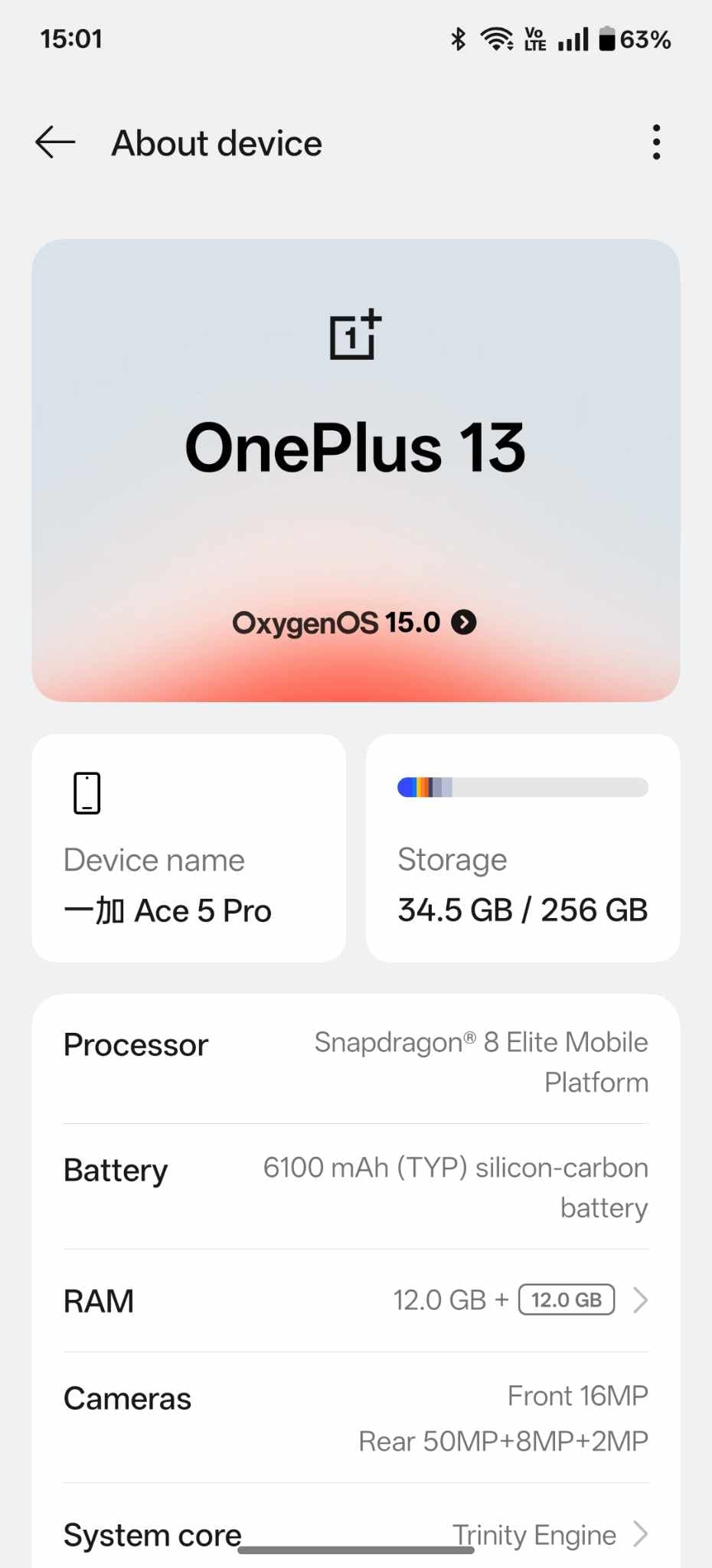Viewport: 712px width, 1568px height.
Task: Open the three-dot overflow menu
Action: (656, 142)
